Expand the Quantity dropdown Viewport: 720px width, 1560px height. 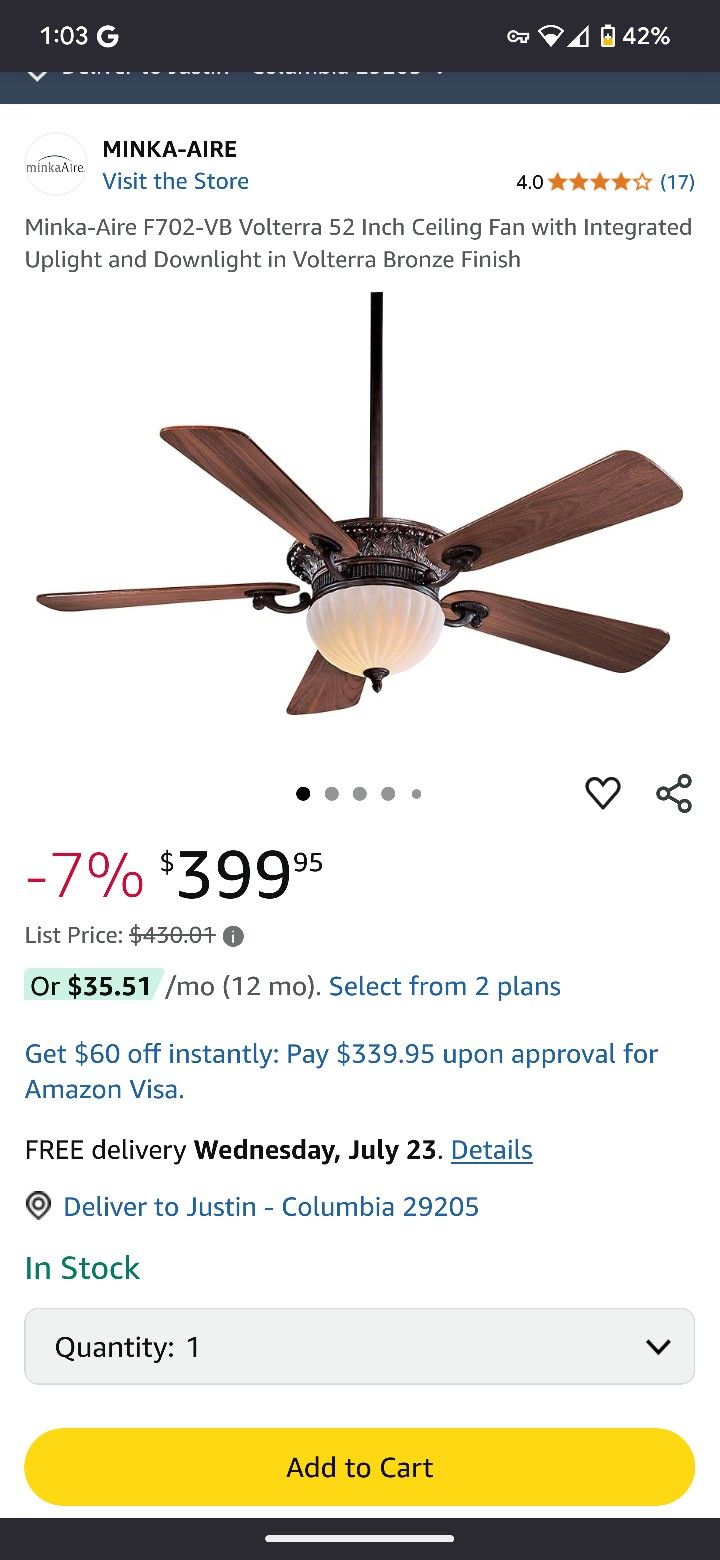[x=360, y=1346]
